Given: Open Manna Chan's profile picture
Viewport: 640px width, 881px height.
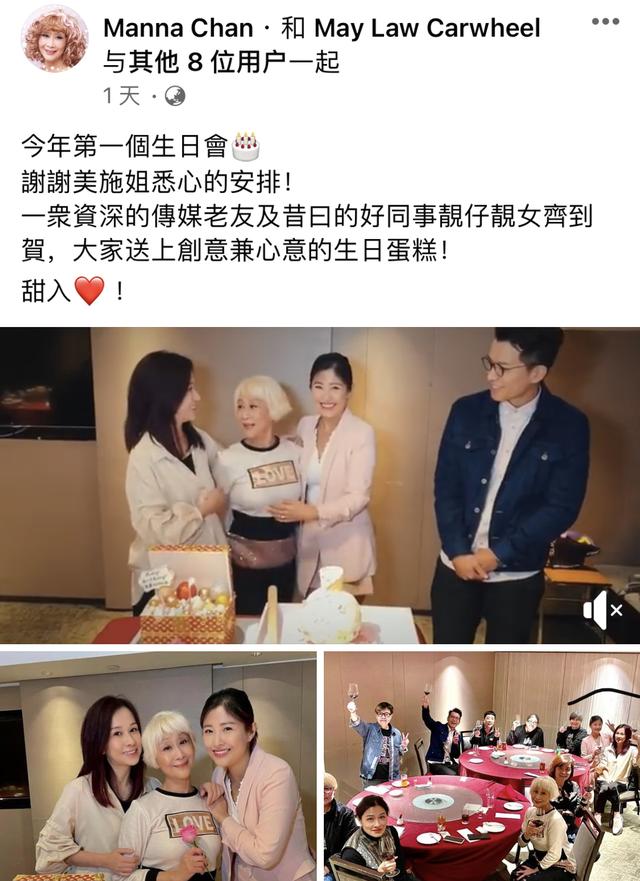Looking at the screenshot, I should tap(54, 40).
